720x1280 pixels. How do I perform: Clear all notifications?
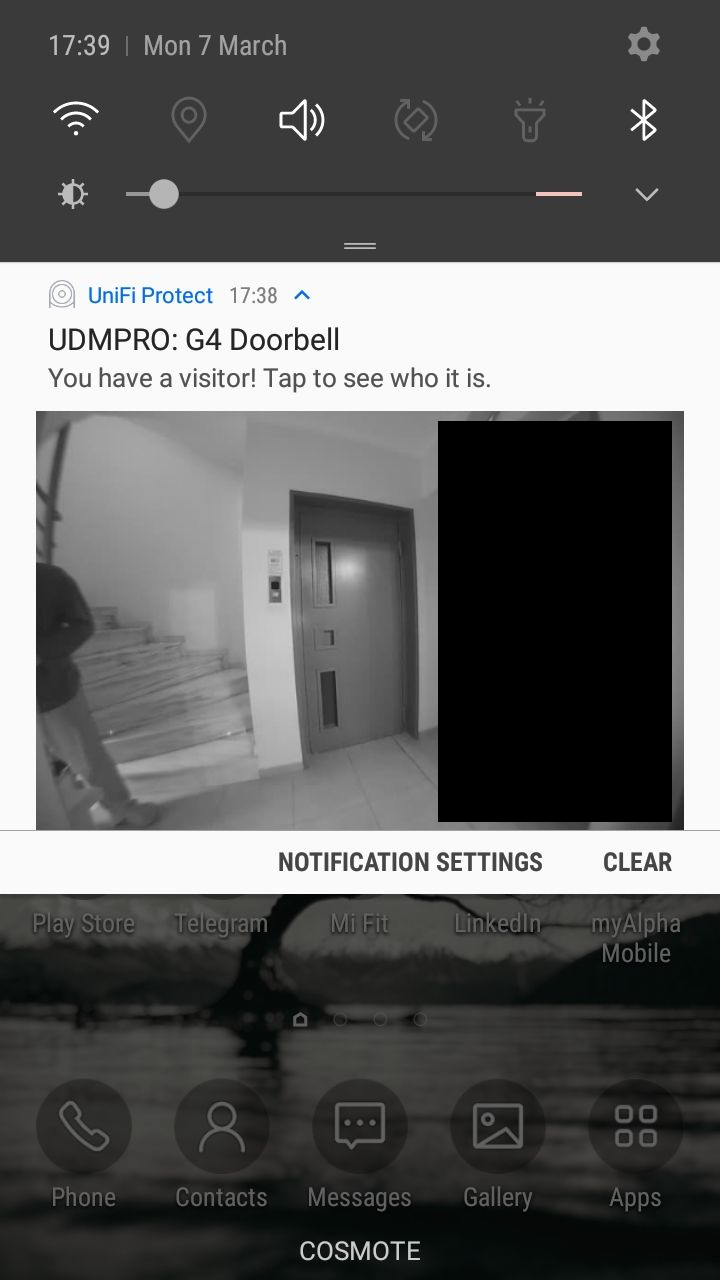point(637,862)
